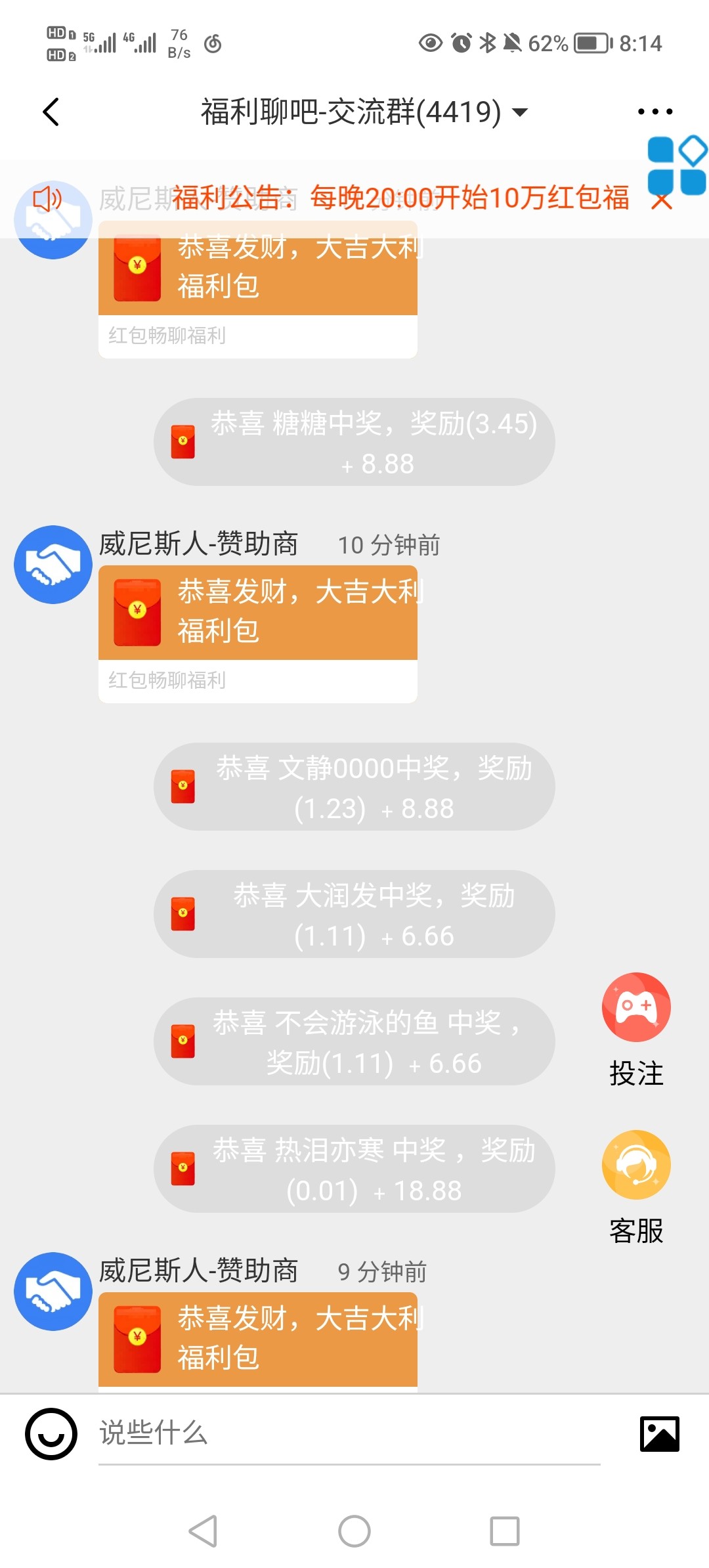
Task: Expand the 福利聊吧-交流群 title dropdown
Action: click(x=520, y=112)
